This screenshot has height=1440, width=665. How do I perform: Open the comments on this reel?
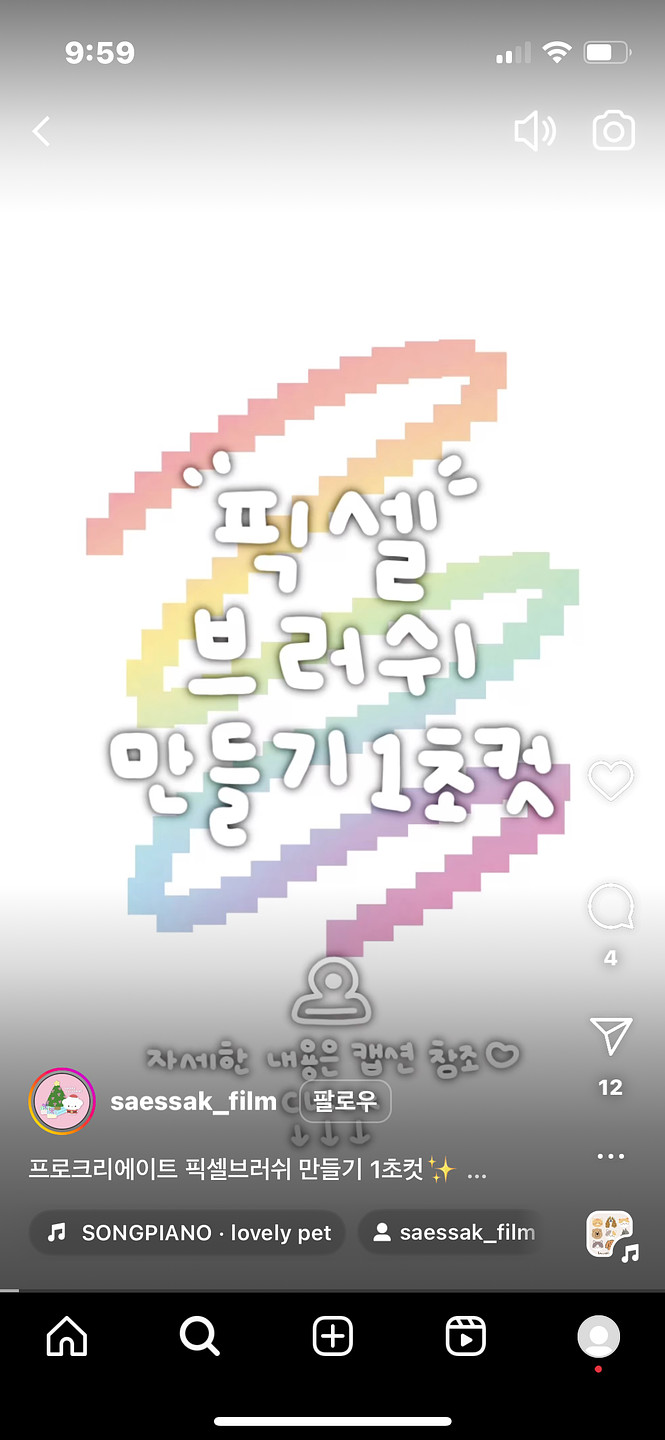coord(610,906)
